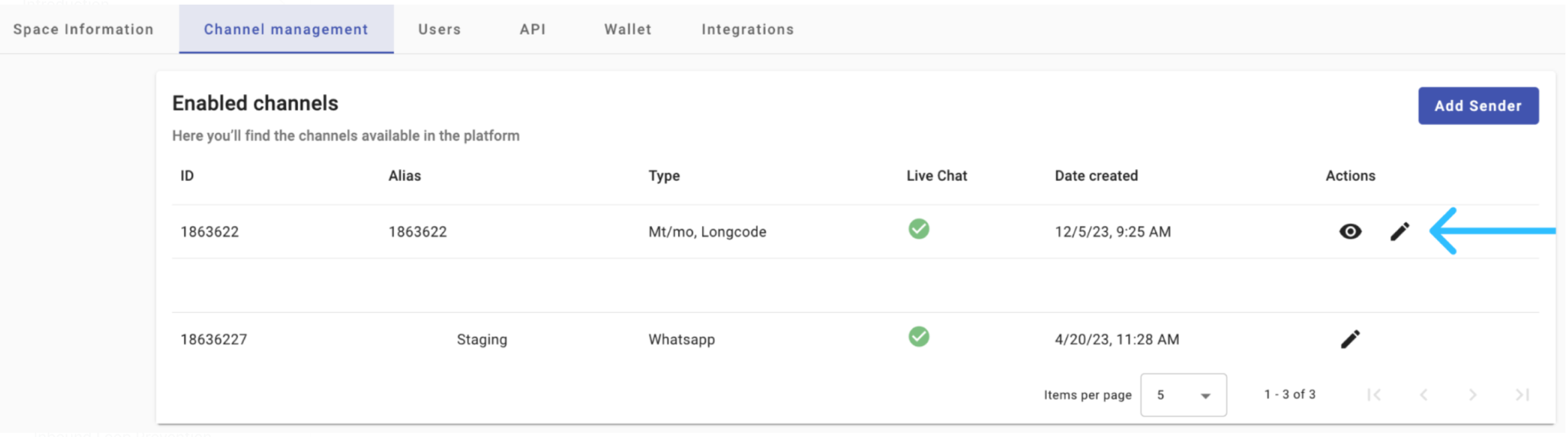Go to the previous page
1568x437 pixels.
tap(1424, 395)
